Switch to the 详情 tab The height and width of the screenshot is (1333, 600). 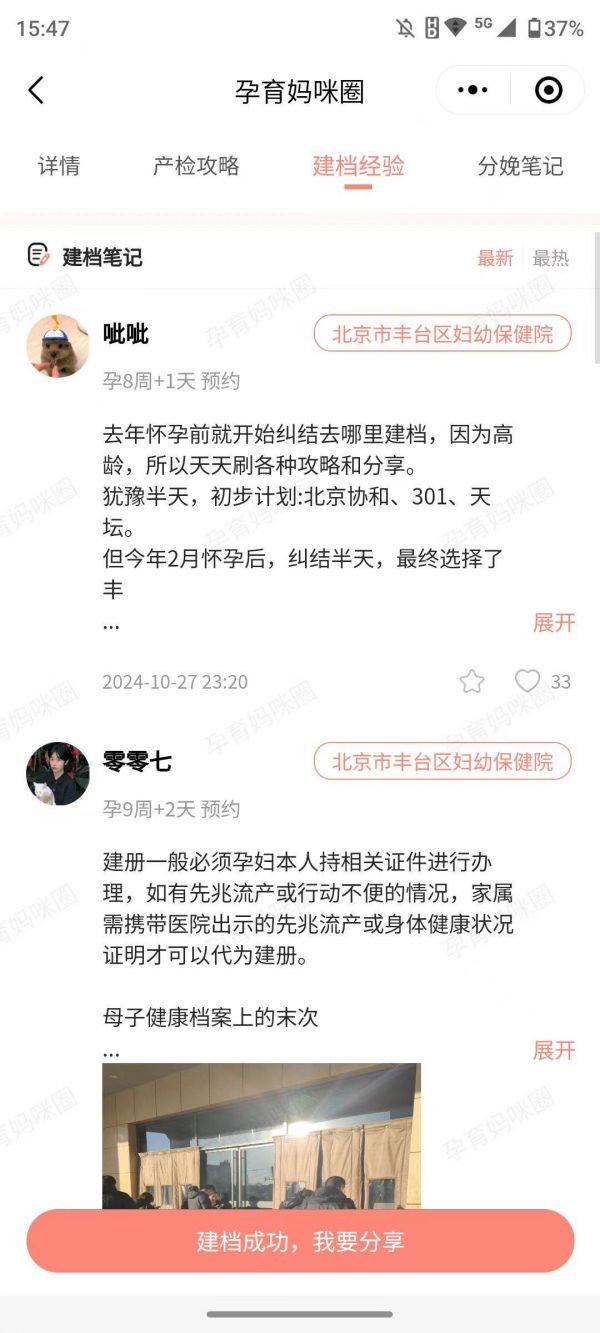[x=59, y=166]
